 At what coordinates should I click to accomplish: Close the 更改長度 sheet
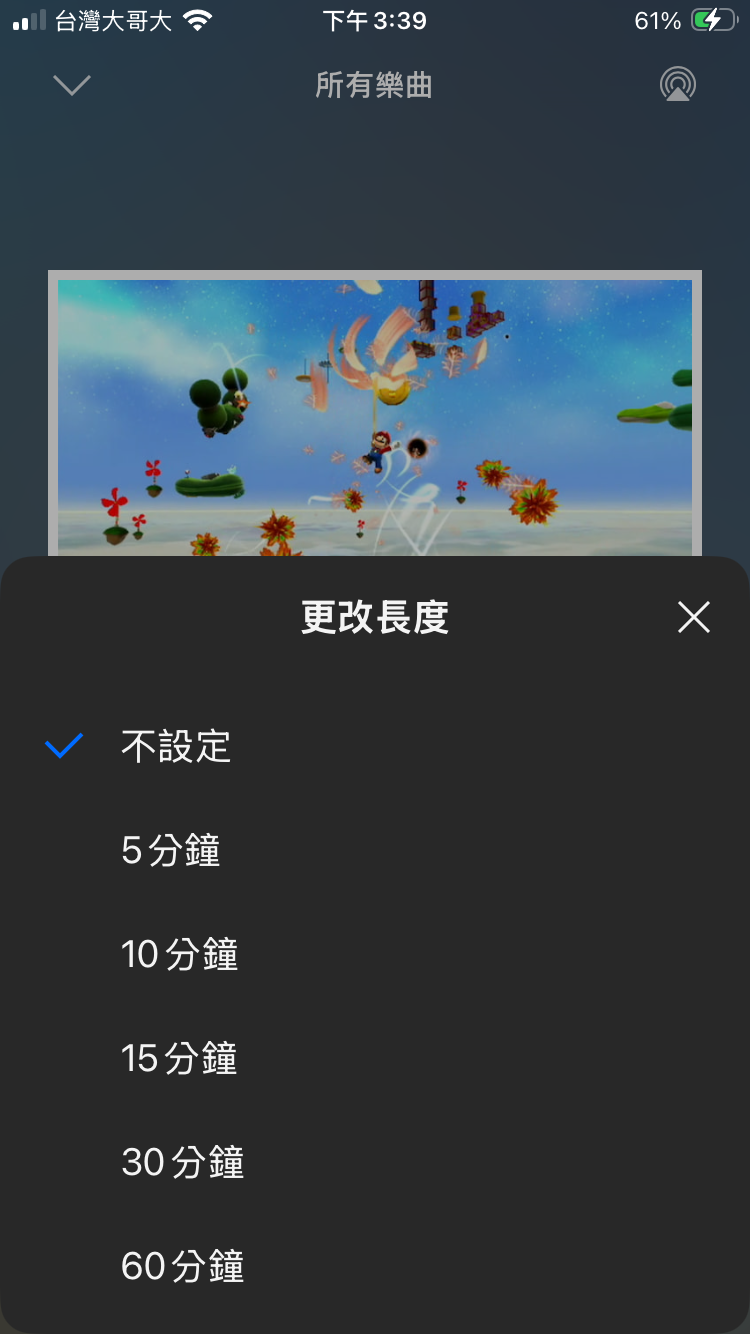pos(693,618)
